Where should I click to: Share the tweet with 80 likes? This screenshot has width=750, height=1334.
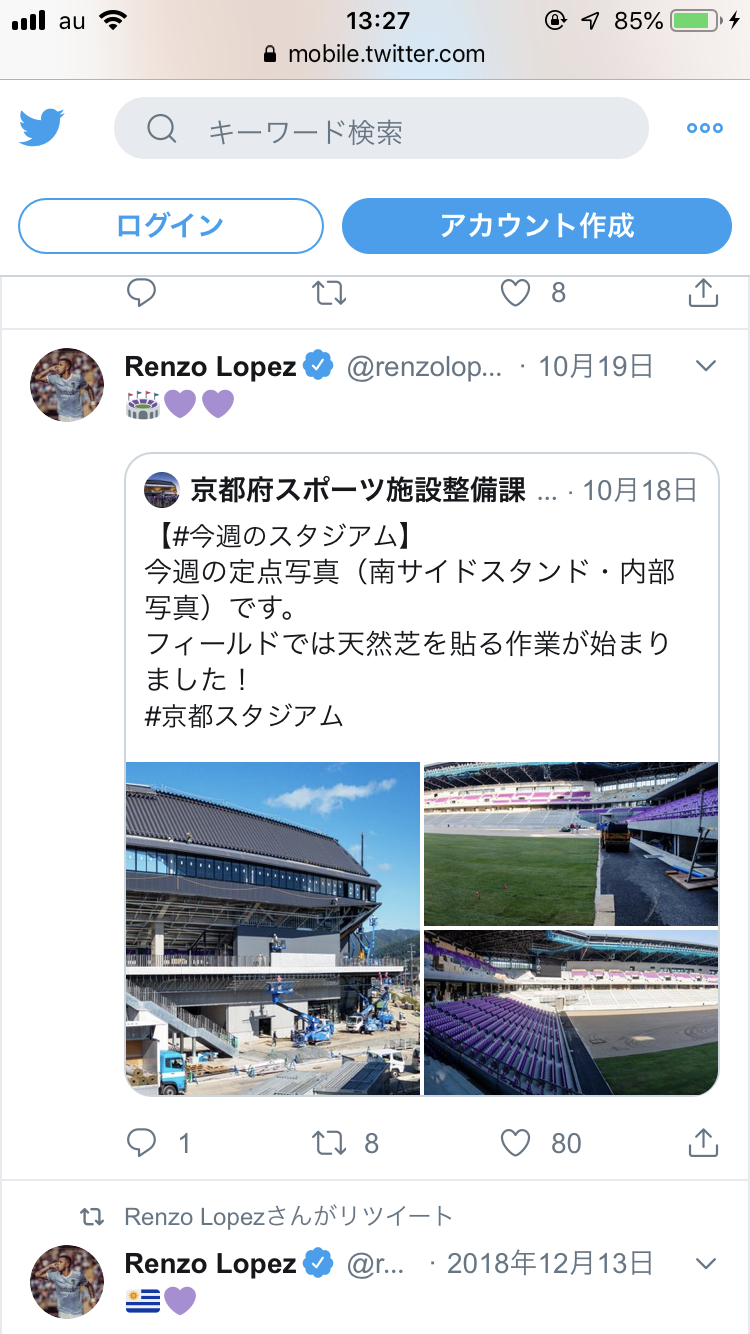tap(703, 1142)
